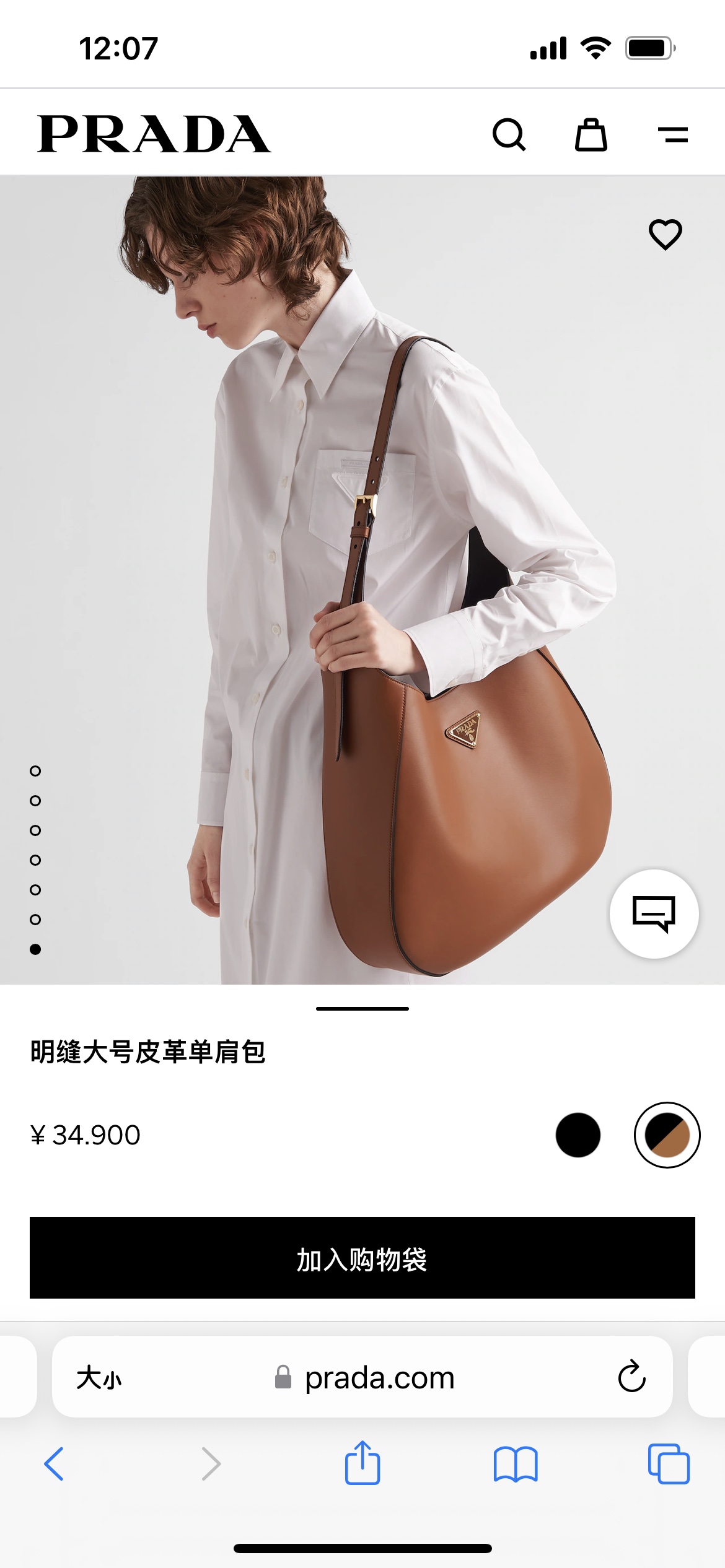Open Safari bookmarks
This screenshot has height=1568, width=725.
point(516,1464)
